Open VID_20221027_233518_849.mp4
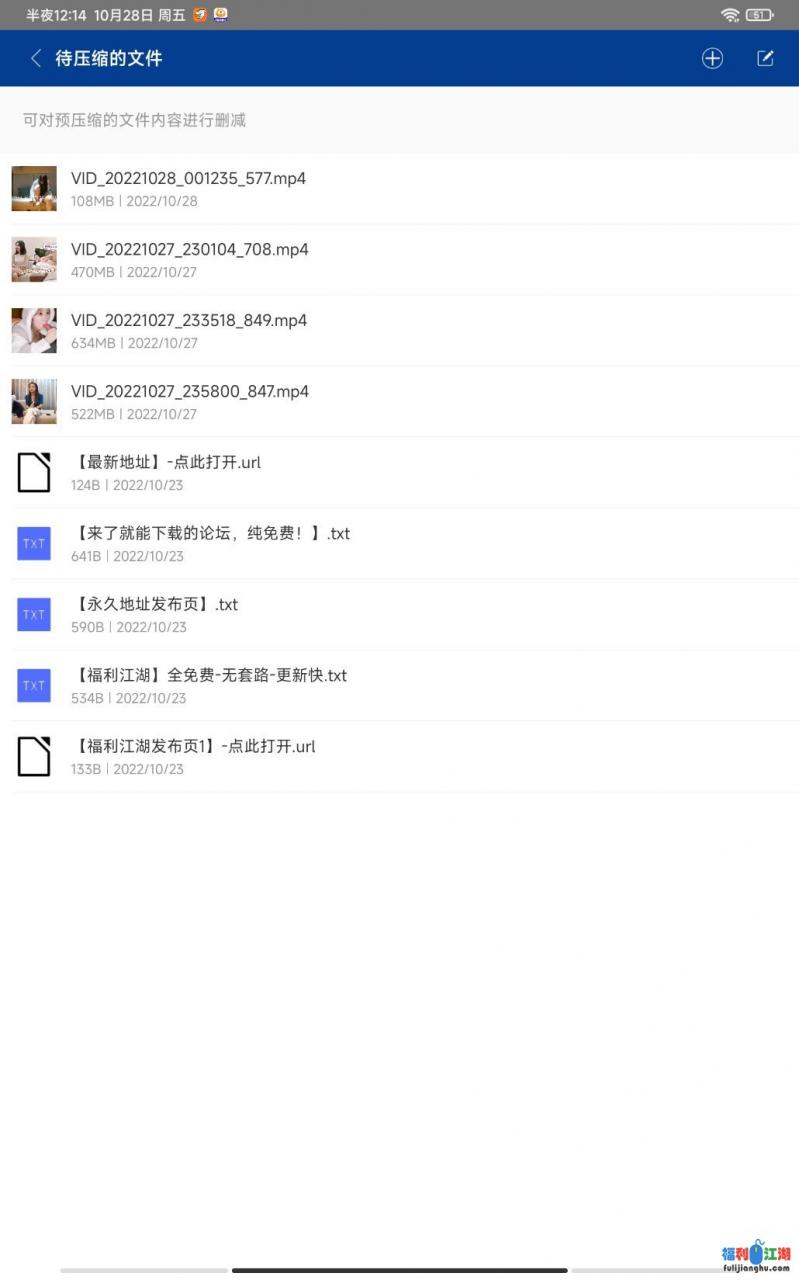 click(189, 330)
